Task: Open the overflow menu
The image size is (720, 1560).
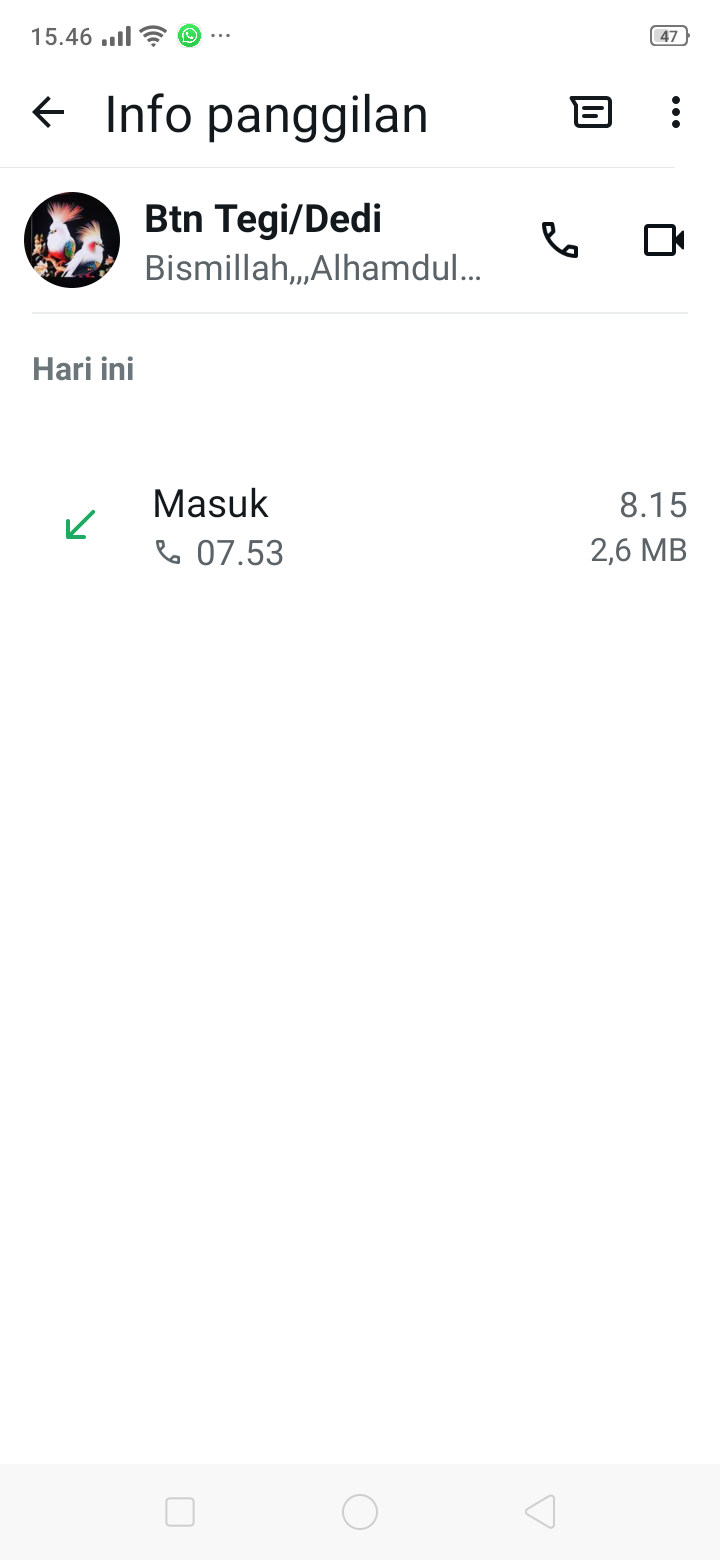Action: (676, 113)
